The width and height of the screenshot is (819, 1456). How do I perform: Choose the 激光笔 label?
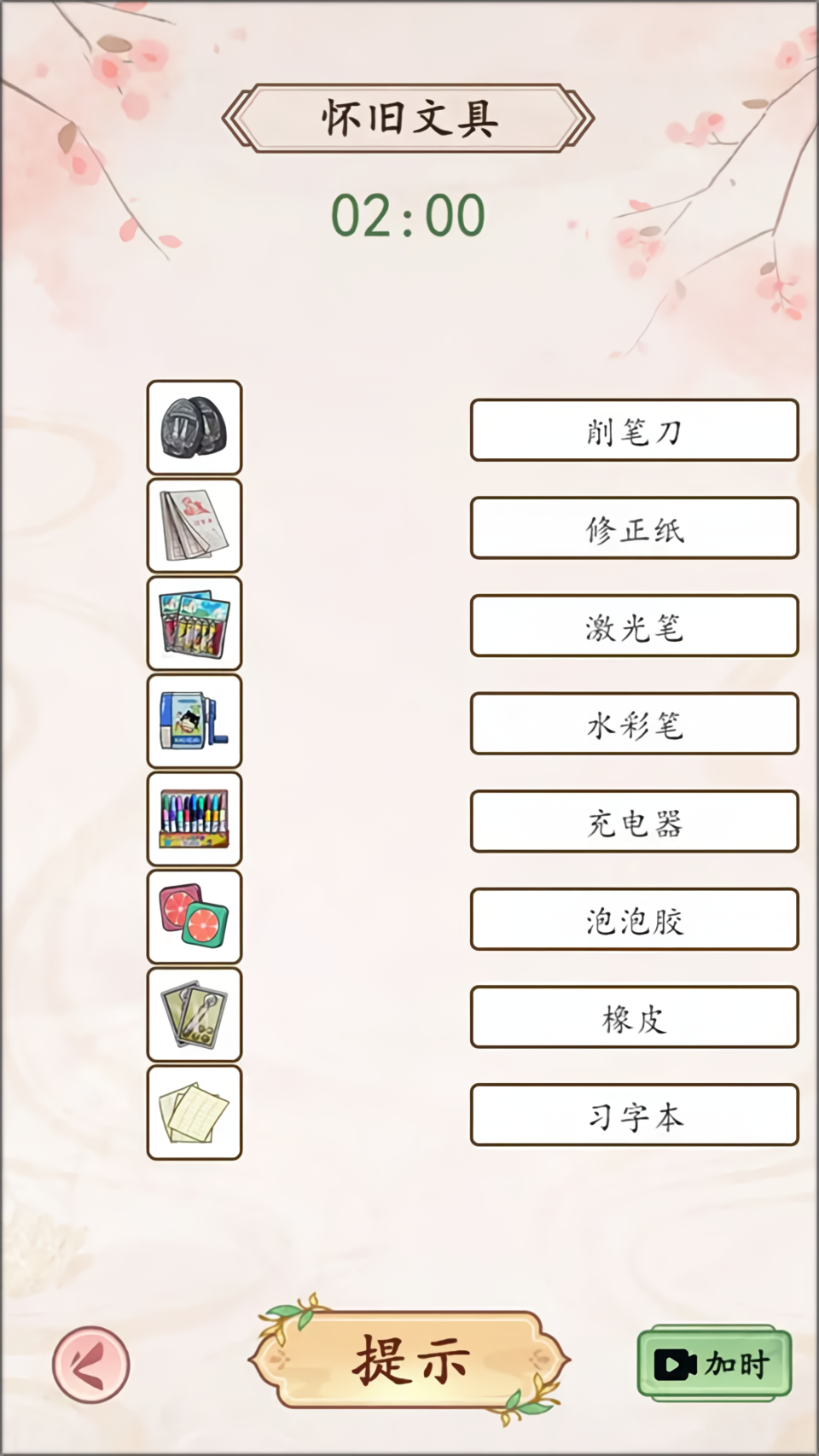[x=634, y=626]
